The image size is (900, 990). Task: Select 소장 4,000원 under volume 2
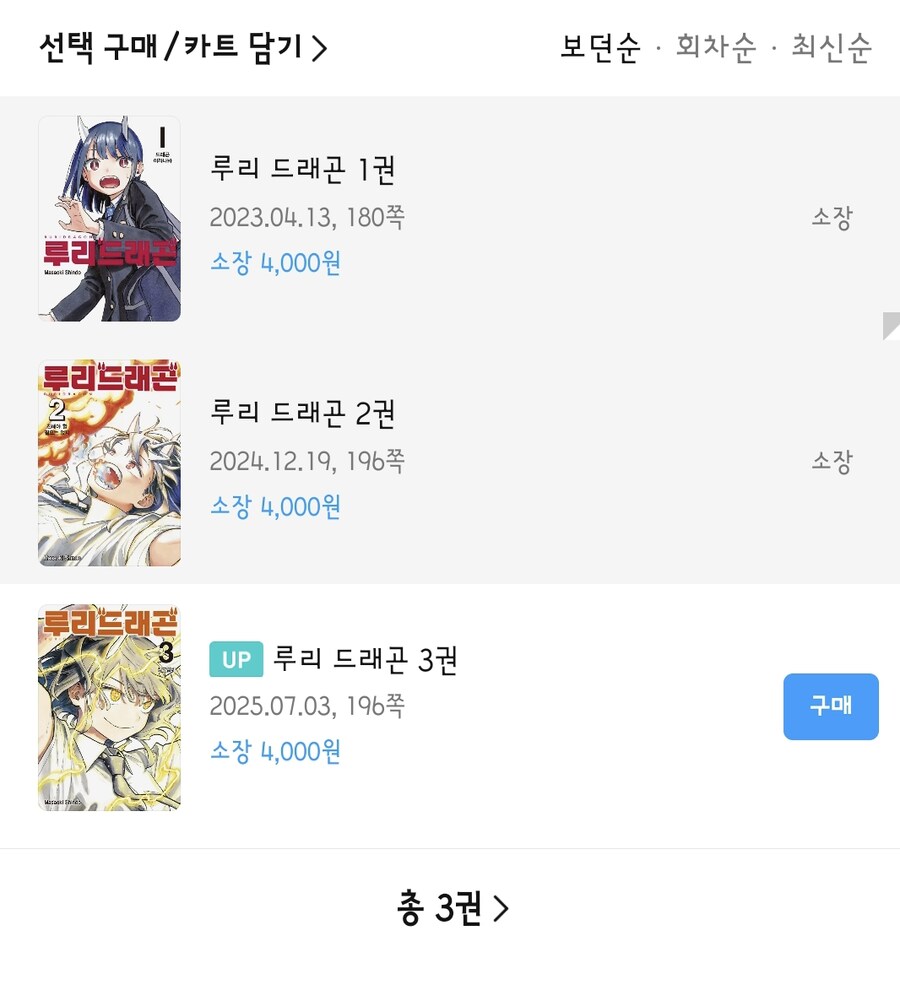[x=275, y=507]
